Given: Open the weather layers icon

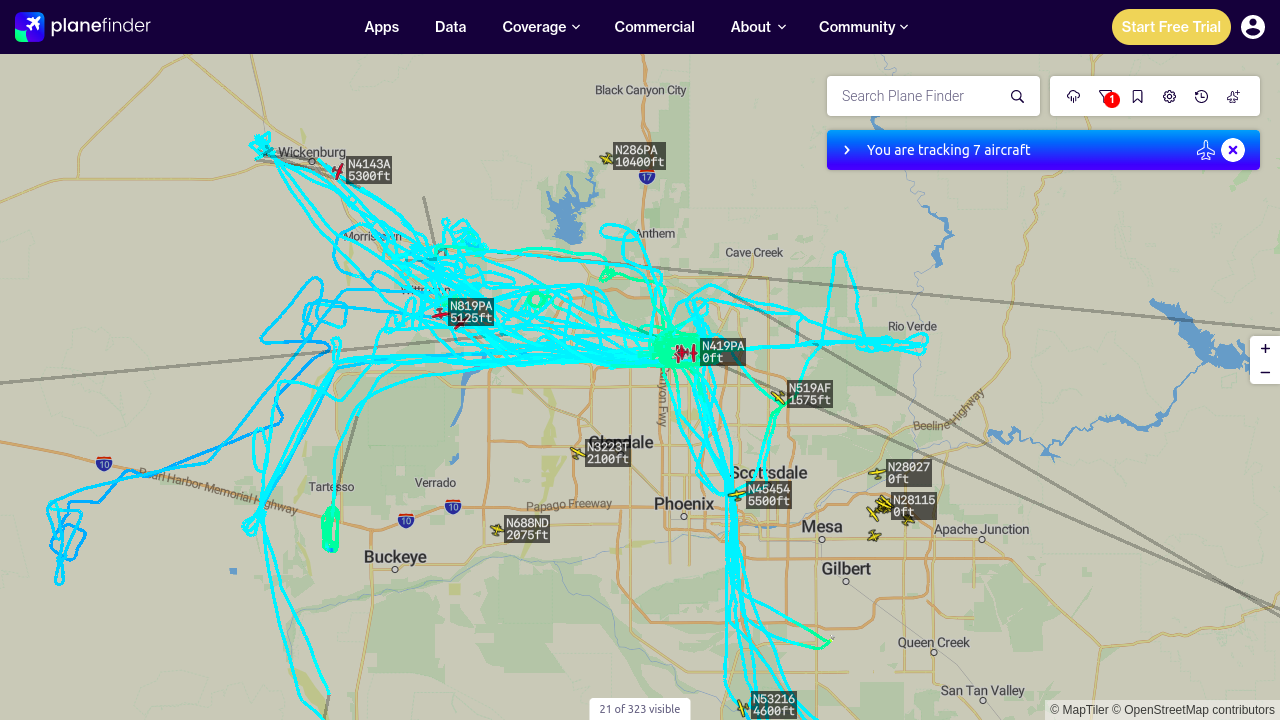Looking at the screenshot, I should coord(1074,96).
